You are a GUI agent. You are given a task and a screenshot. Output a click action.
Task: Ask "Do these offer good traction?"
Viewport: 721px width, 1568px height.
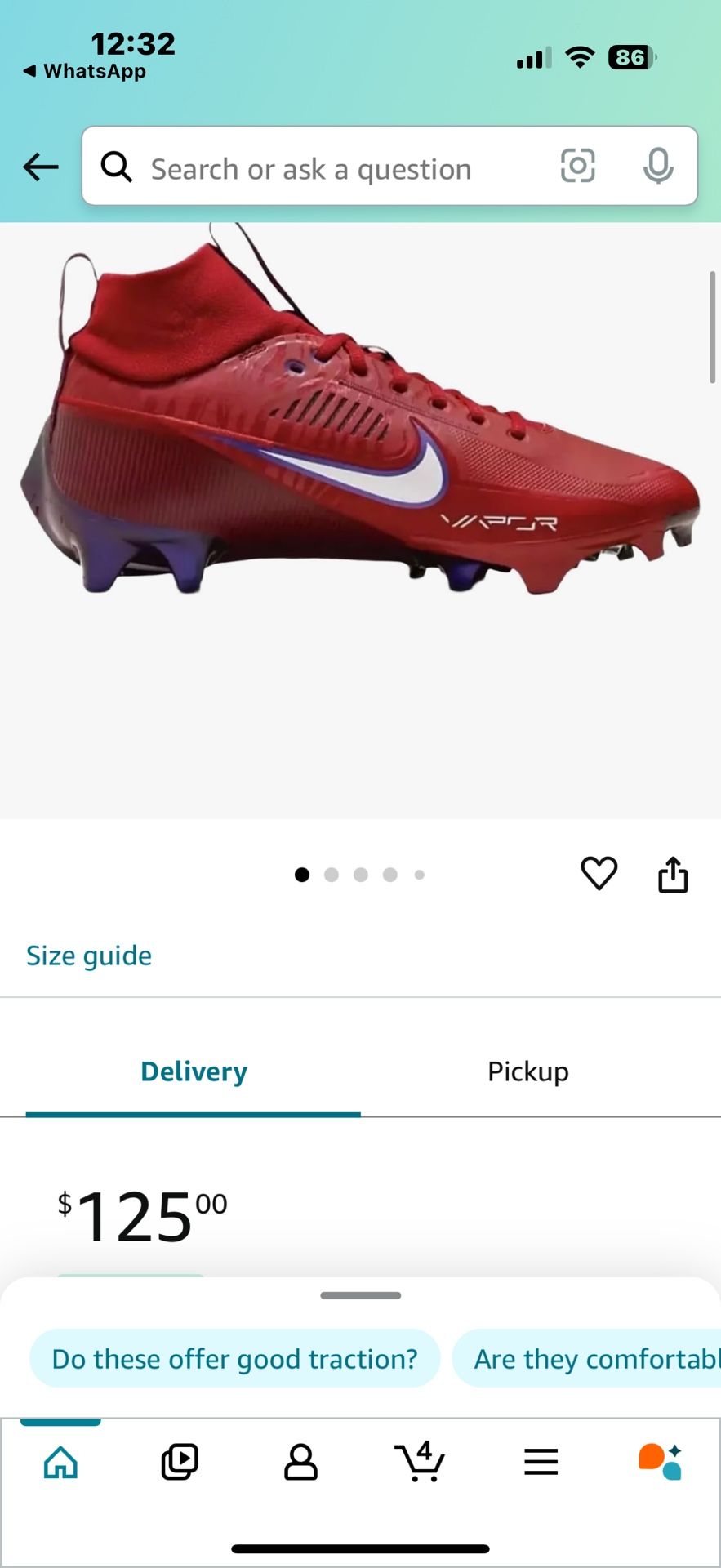pos(235,1358)
